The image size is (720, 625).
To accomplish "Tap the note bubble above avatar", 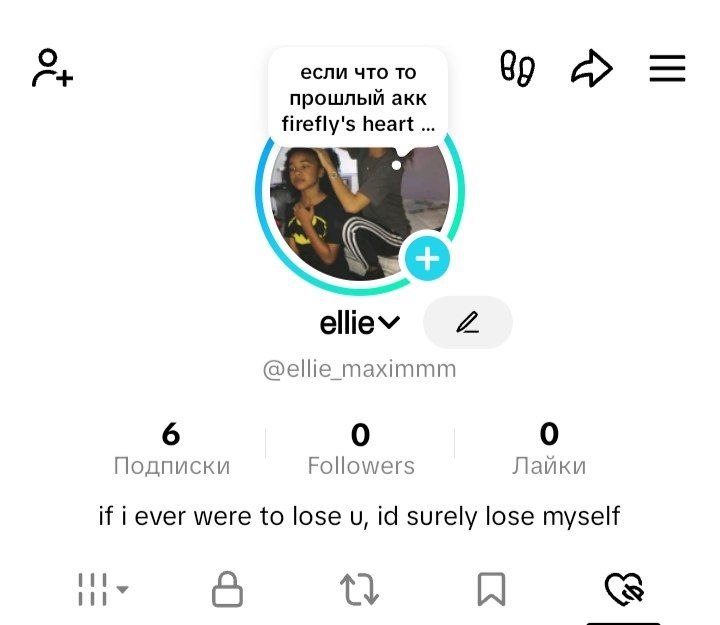I will pos(358,98).
